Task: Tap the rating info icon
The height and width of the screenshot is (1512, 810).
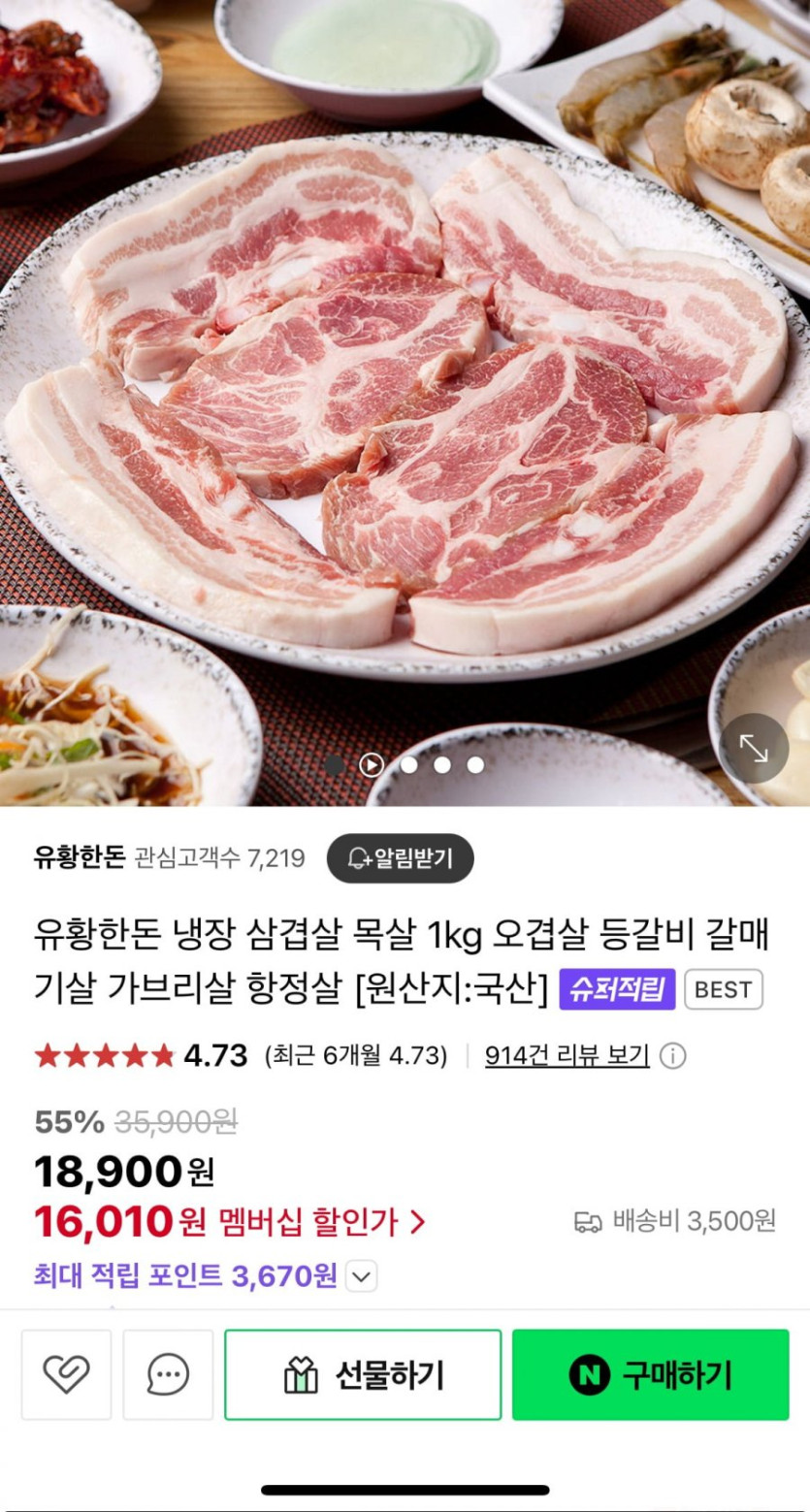Action: 672,1056
